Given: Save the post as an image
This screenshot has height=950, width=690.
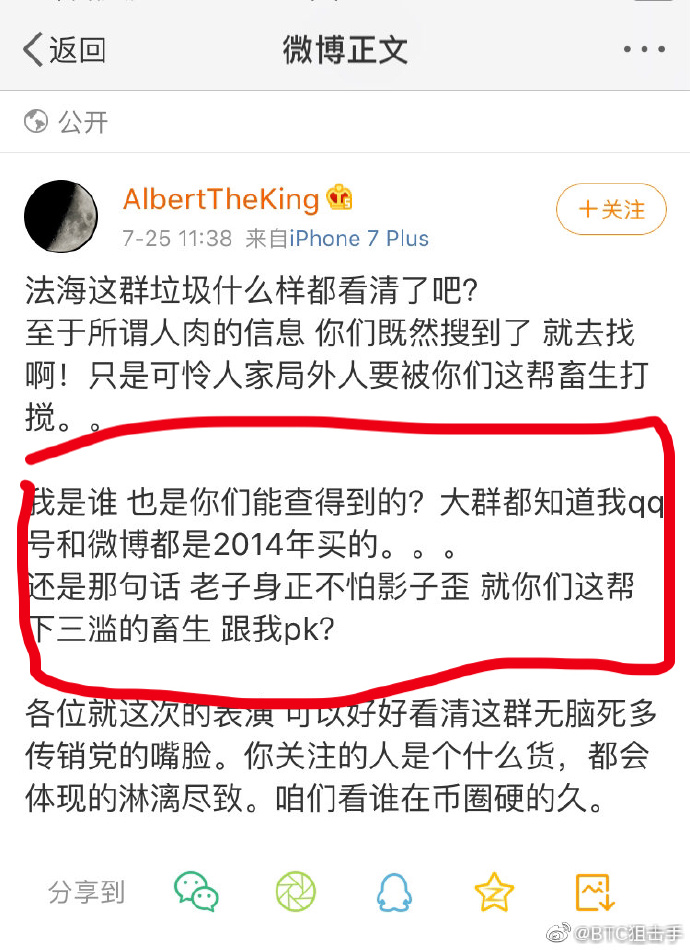Looking at the screenshot, I should (x=594, y=892).
